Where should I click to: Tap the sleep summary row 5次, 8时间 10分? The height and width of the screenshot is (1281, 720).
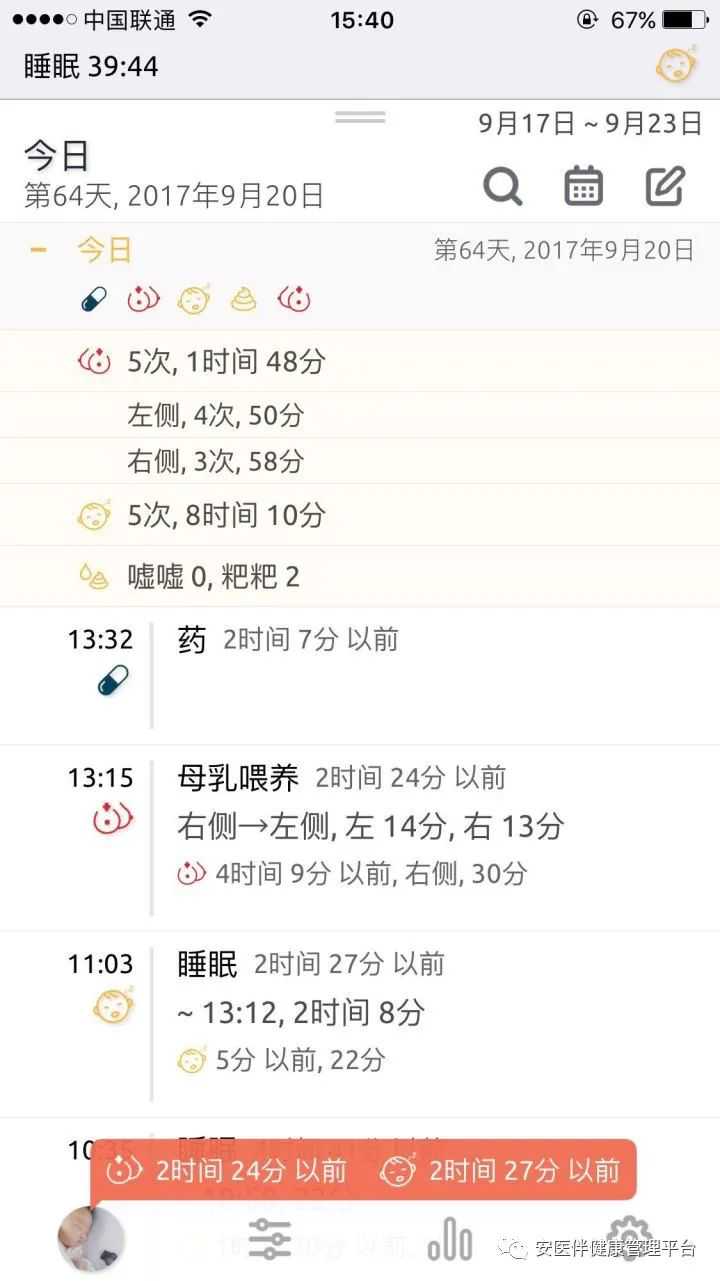click(360, 515)
